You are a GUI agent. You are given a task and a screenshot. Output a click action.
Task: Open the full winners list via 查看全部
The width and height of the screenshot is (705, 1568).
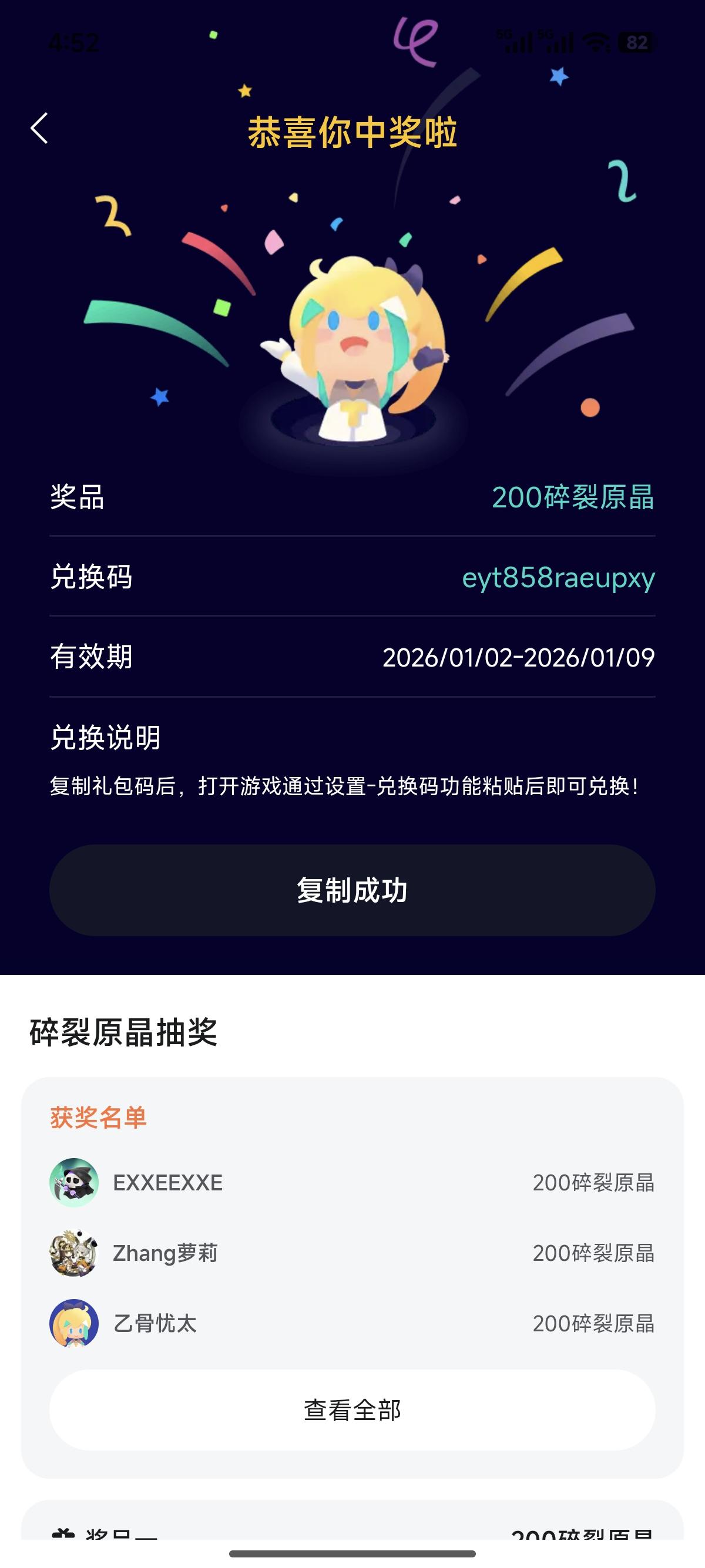click(x=352, y=1410)
